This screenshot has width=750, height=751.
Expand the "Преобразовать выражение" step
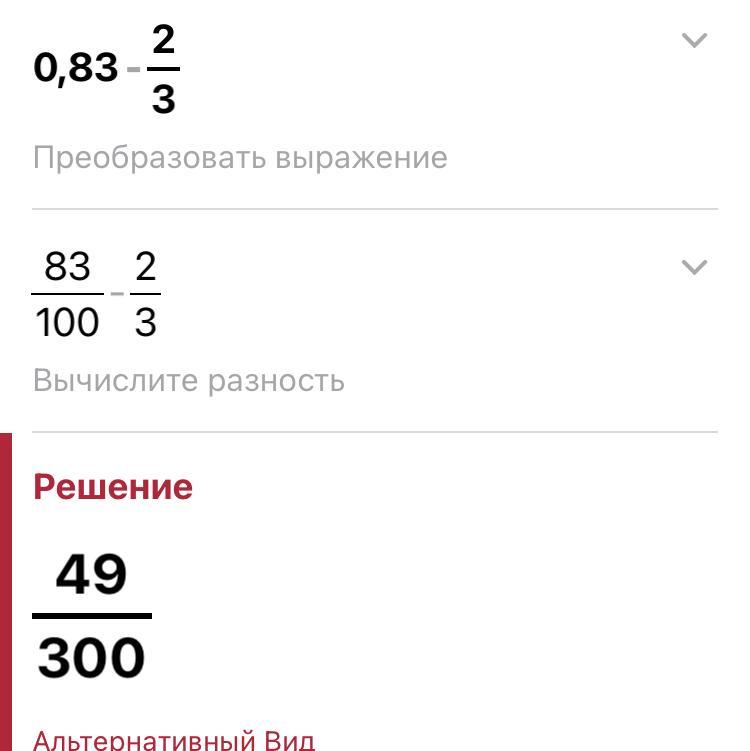coord(694,41)
